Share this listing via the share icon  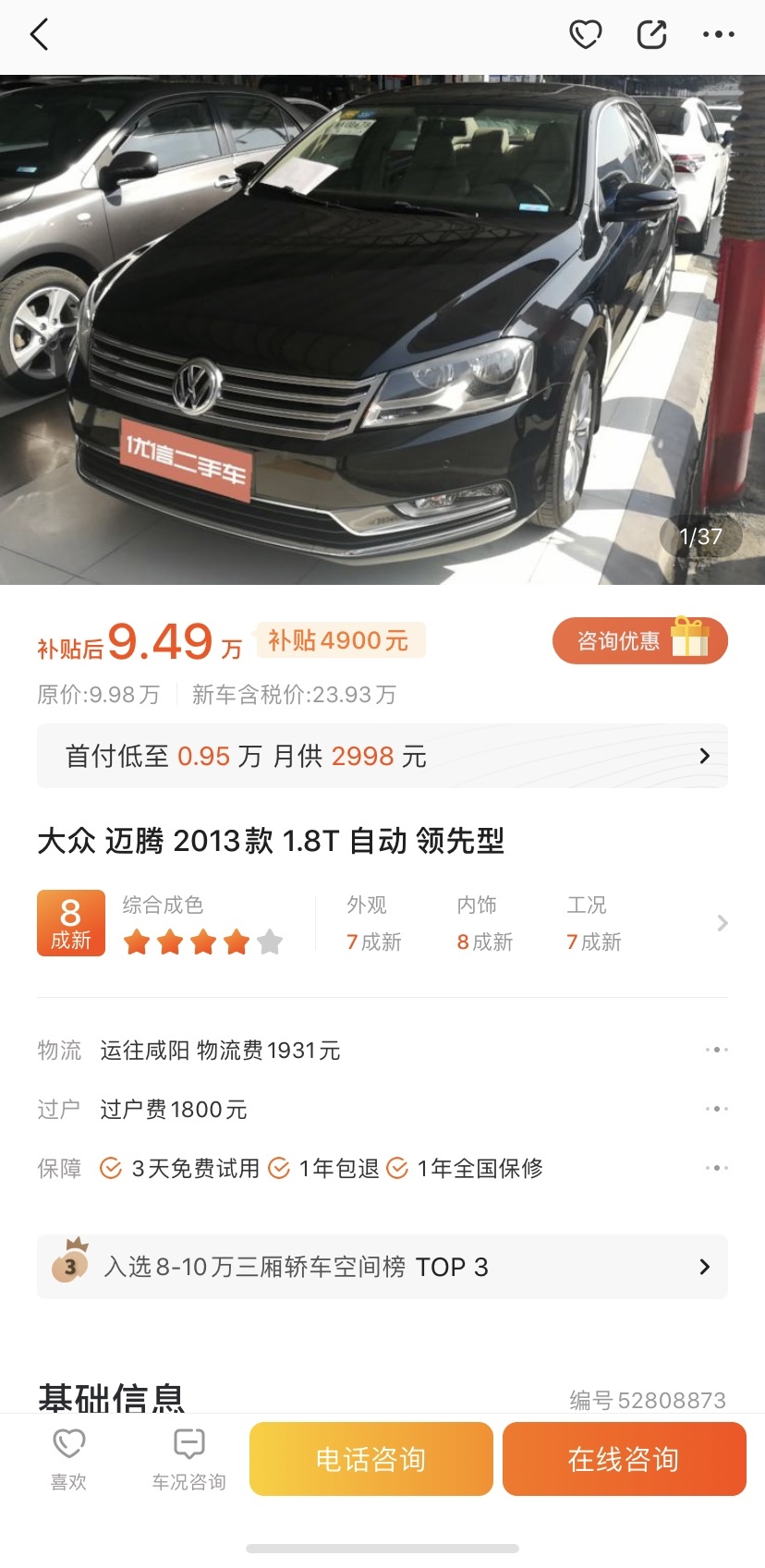pyautogui.click(x=651, y=33)
